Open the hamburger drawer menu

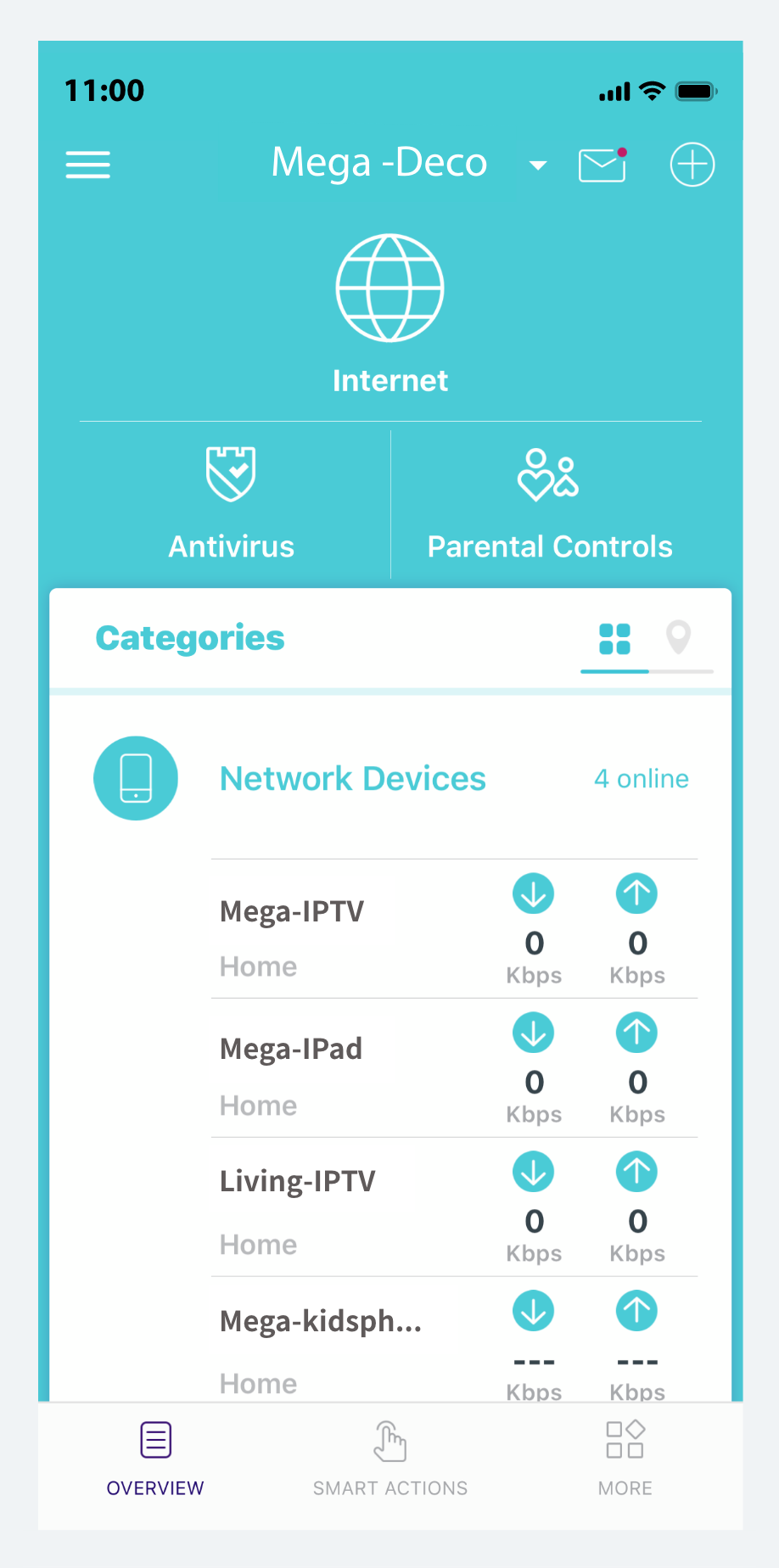tap(88, 165)
